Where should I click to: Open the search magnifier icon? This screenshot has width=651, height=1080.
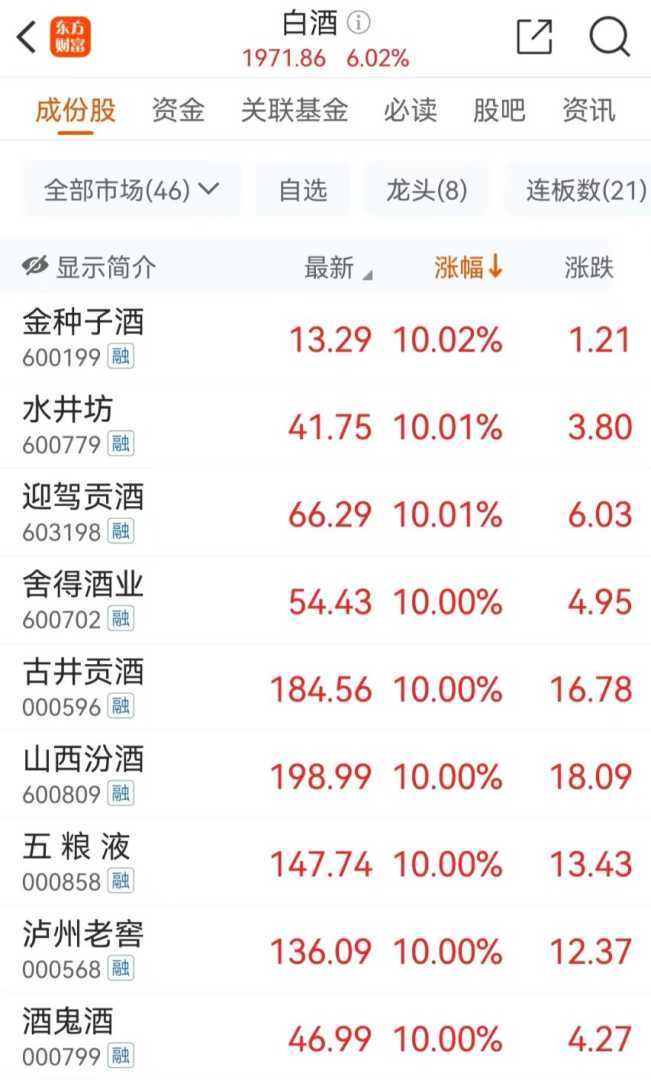609,38
